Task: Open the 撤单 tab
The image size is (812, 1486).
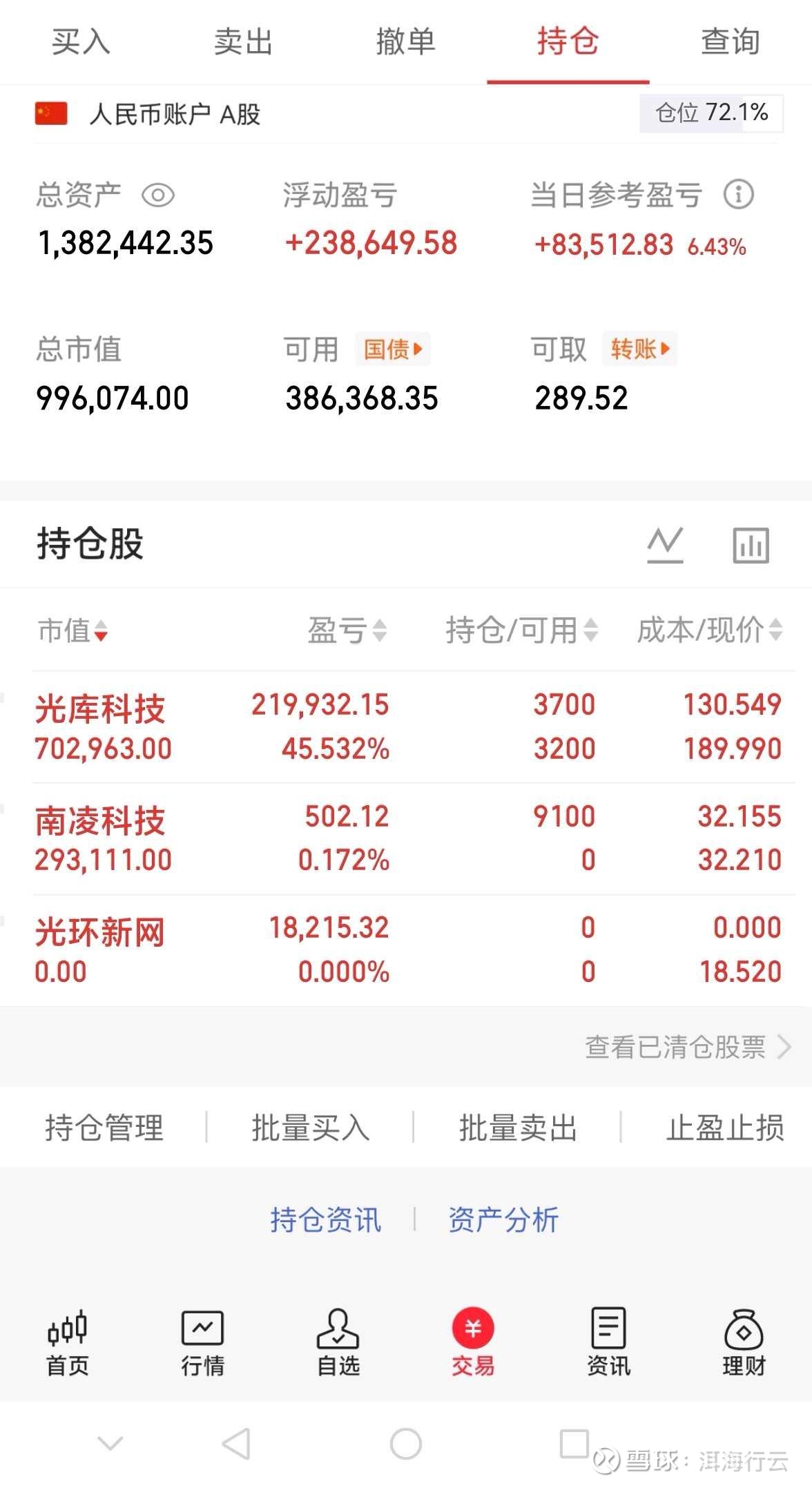Action: [405, 41]
